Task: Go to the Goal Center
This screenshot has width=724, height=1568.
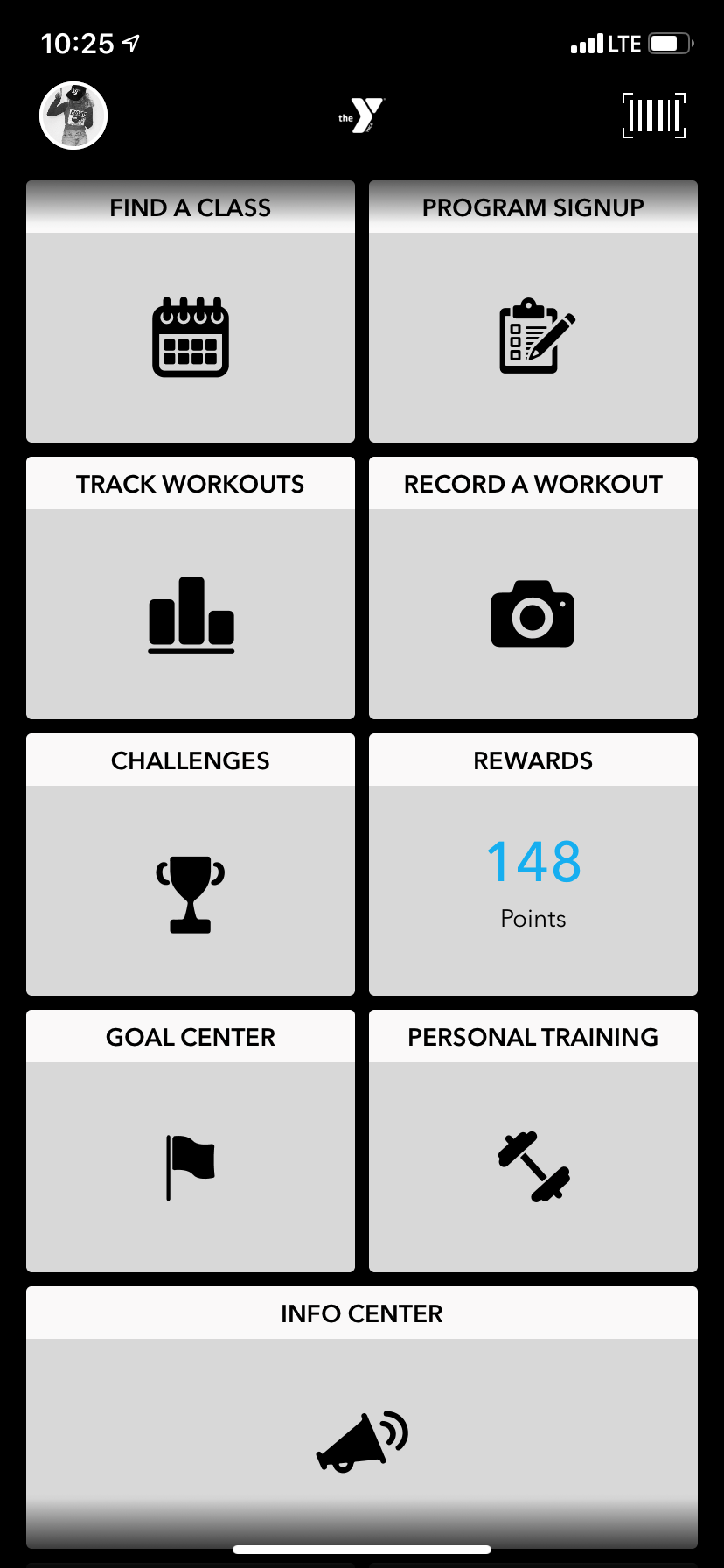Action: 191,1141
